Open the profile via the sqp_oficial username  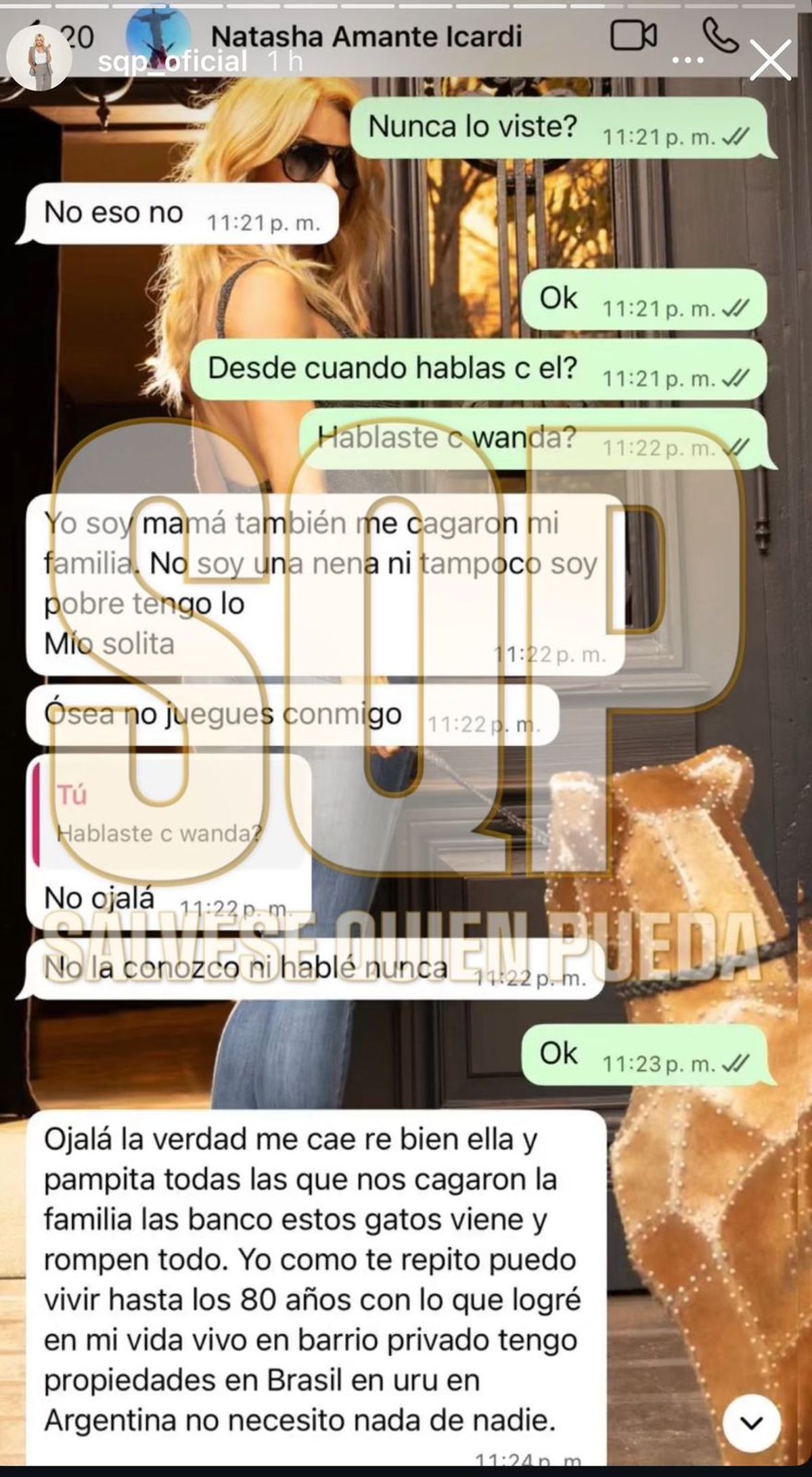(173, 63)
